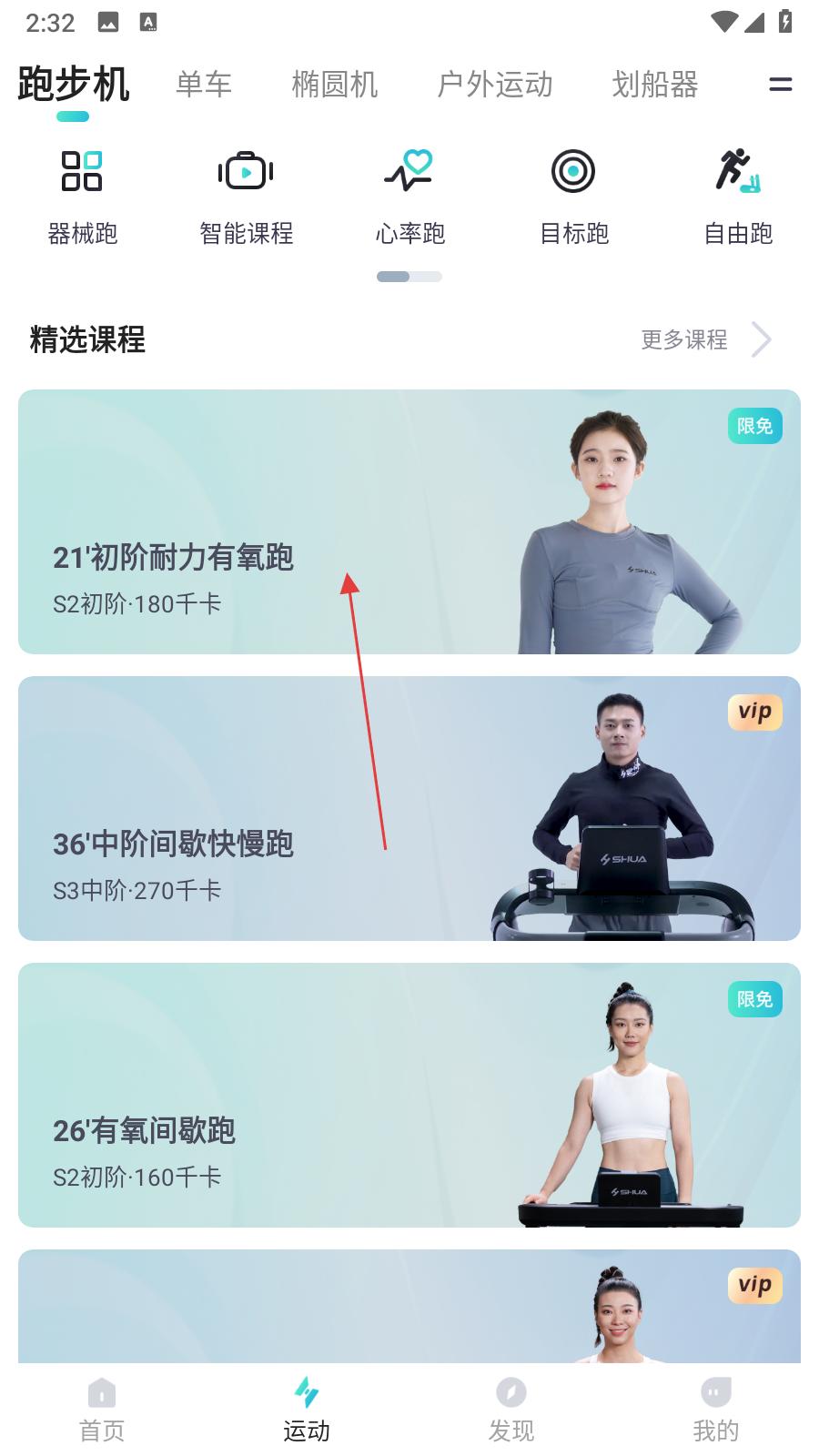This screenshot has width=819, height=1456.
Task: Start 器械跑 mode
Action: click(82, 196)
